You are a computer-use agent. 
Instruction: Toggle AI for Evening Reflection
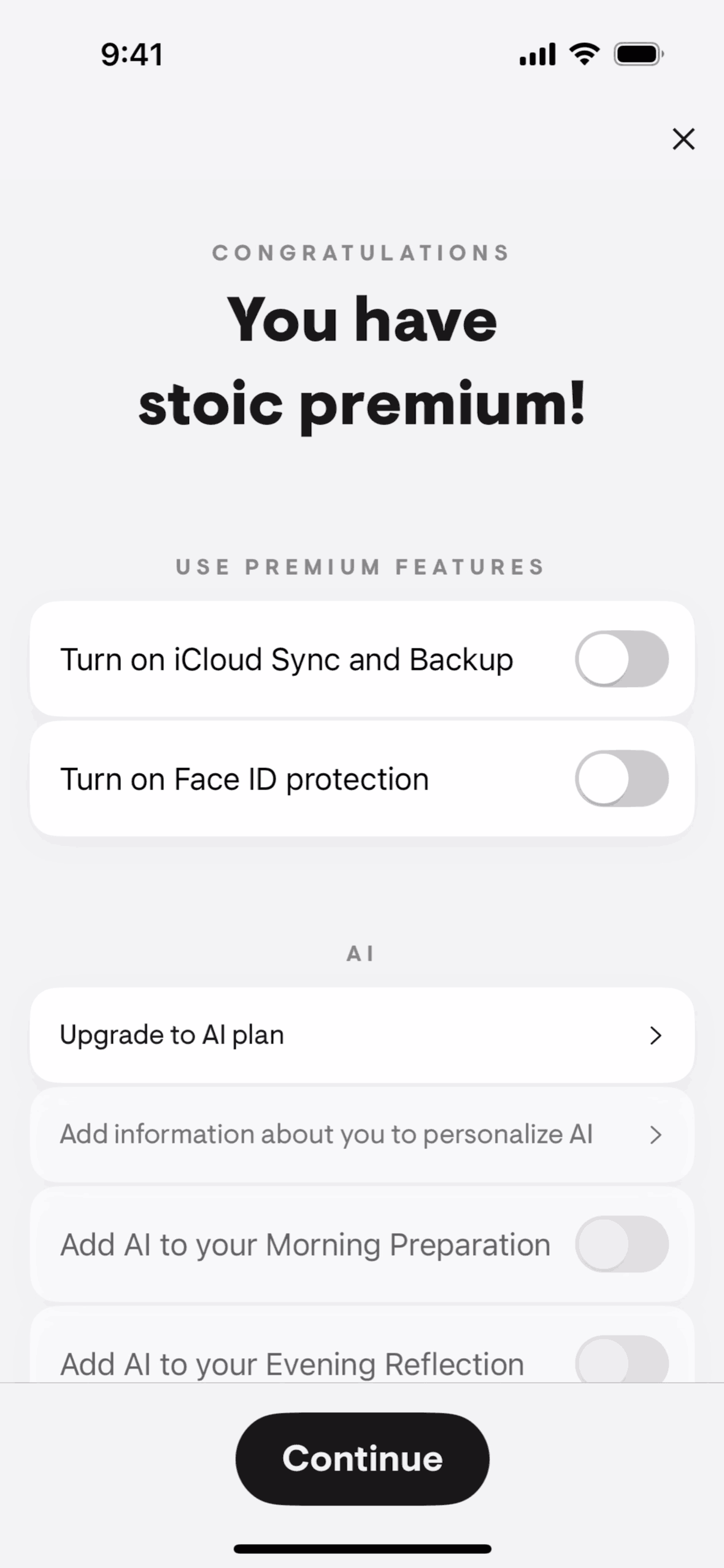coord(621,1360)
